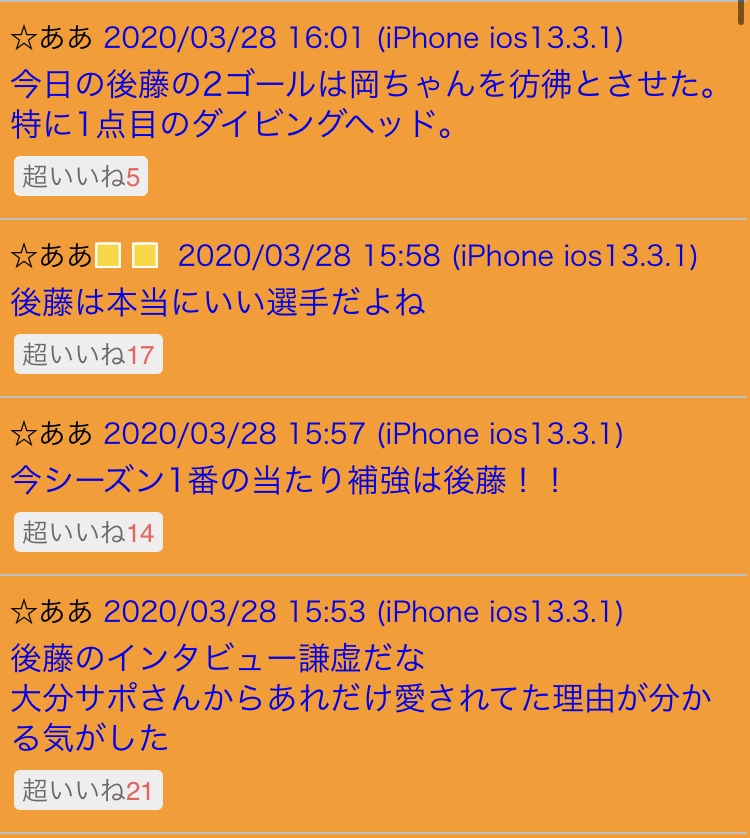Tap 超いいね on the 16:01 comment
Screen dimensions: 750x838
tap(81, 177)
